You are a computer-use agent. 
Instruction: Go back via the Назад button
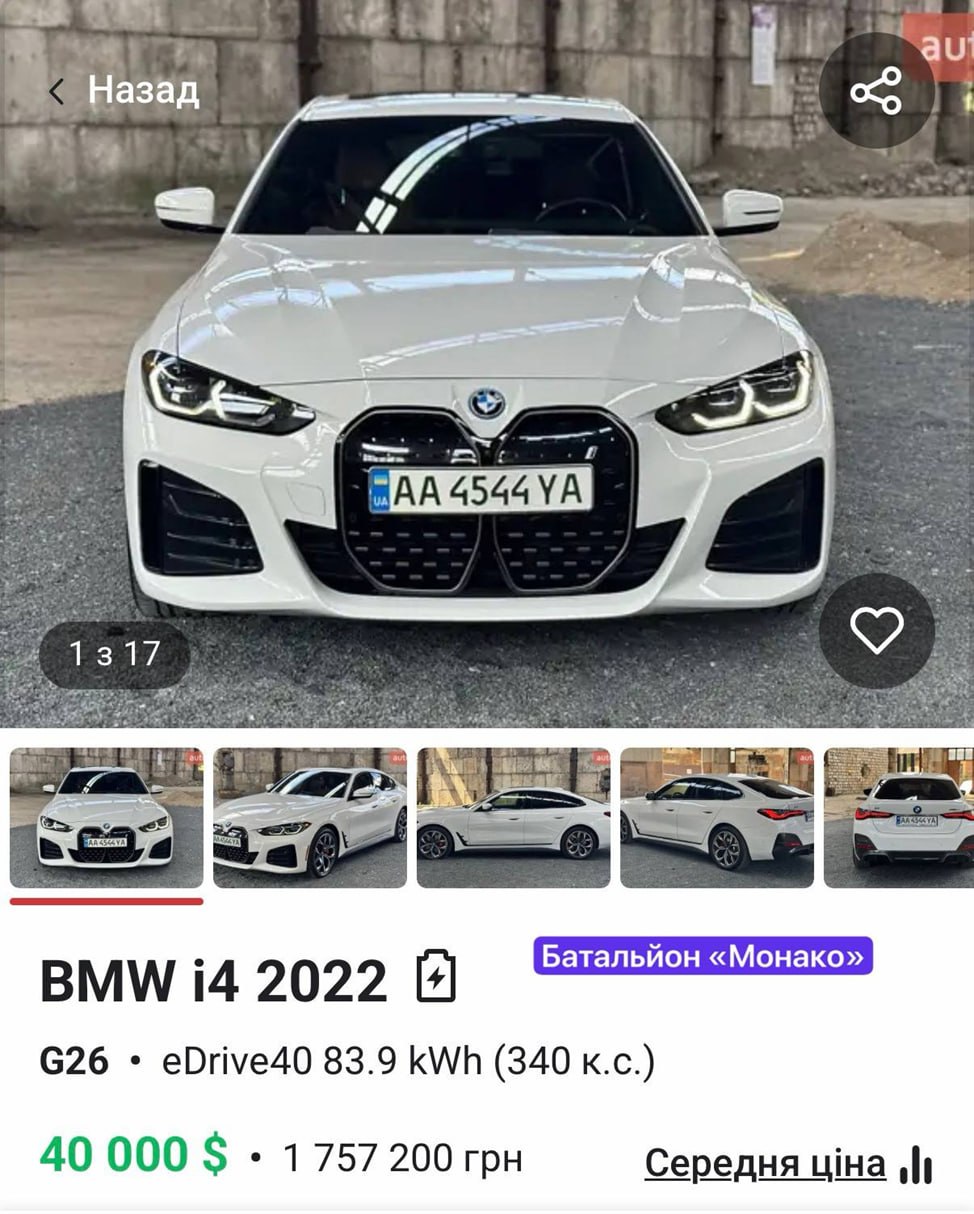click(124, 91)
